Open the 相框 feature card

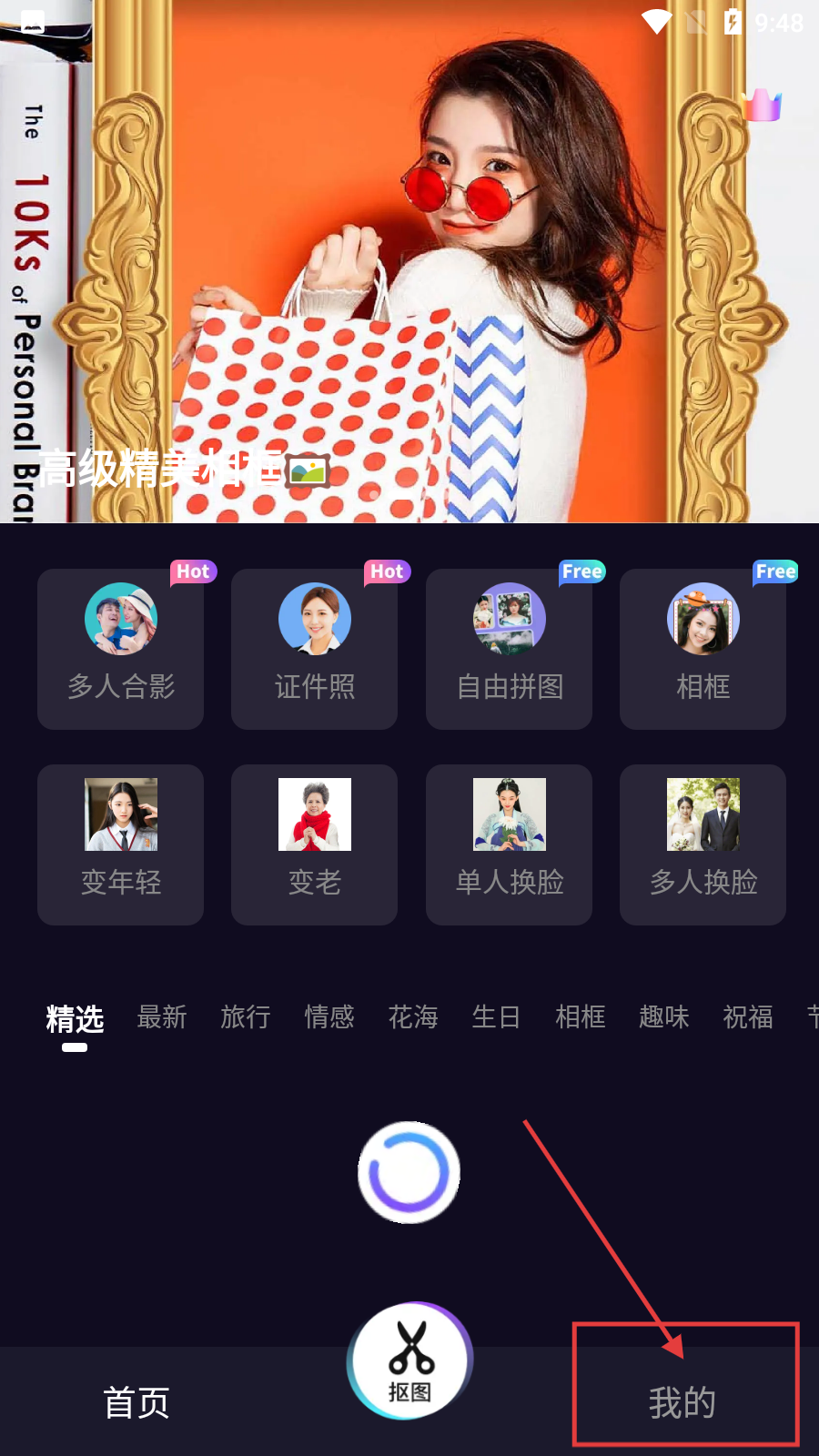(703, 648)
